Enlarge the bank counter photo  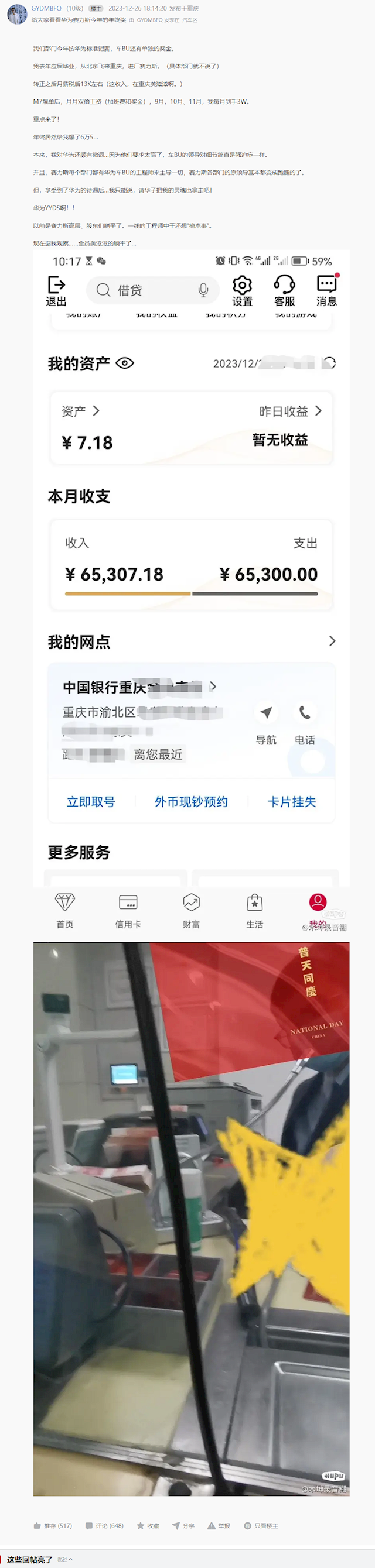191,1218
